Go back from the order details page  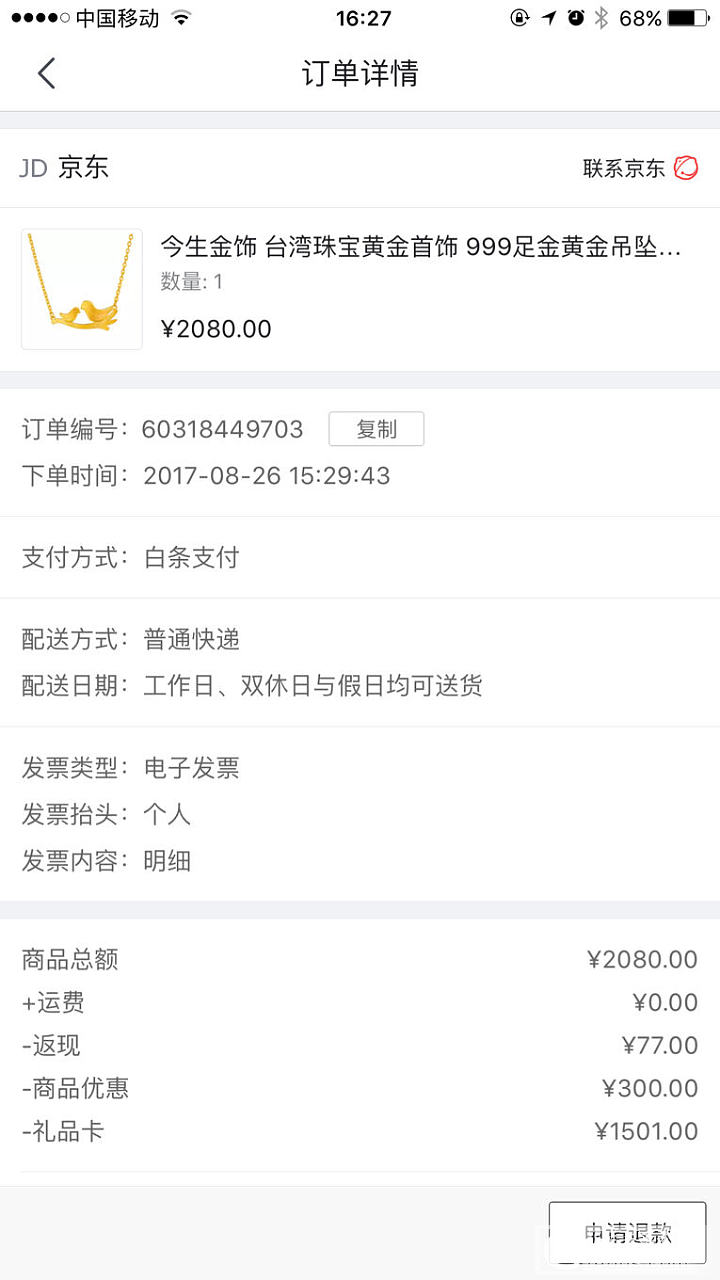(x=46, y=73)
